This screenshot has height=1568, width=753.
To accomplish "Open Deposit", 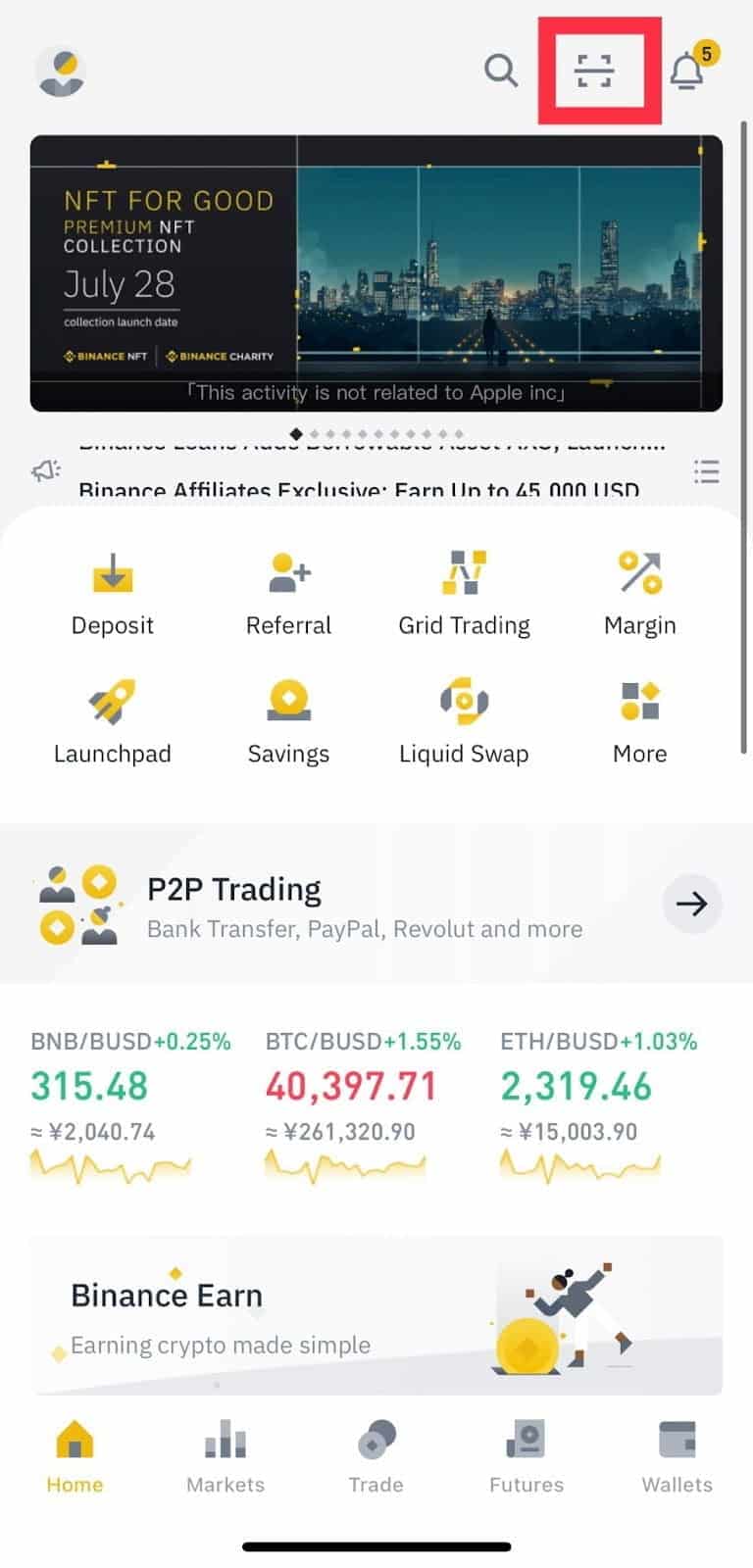I will point(113,594).
